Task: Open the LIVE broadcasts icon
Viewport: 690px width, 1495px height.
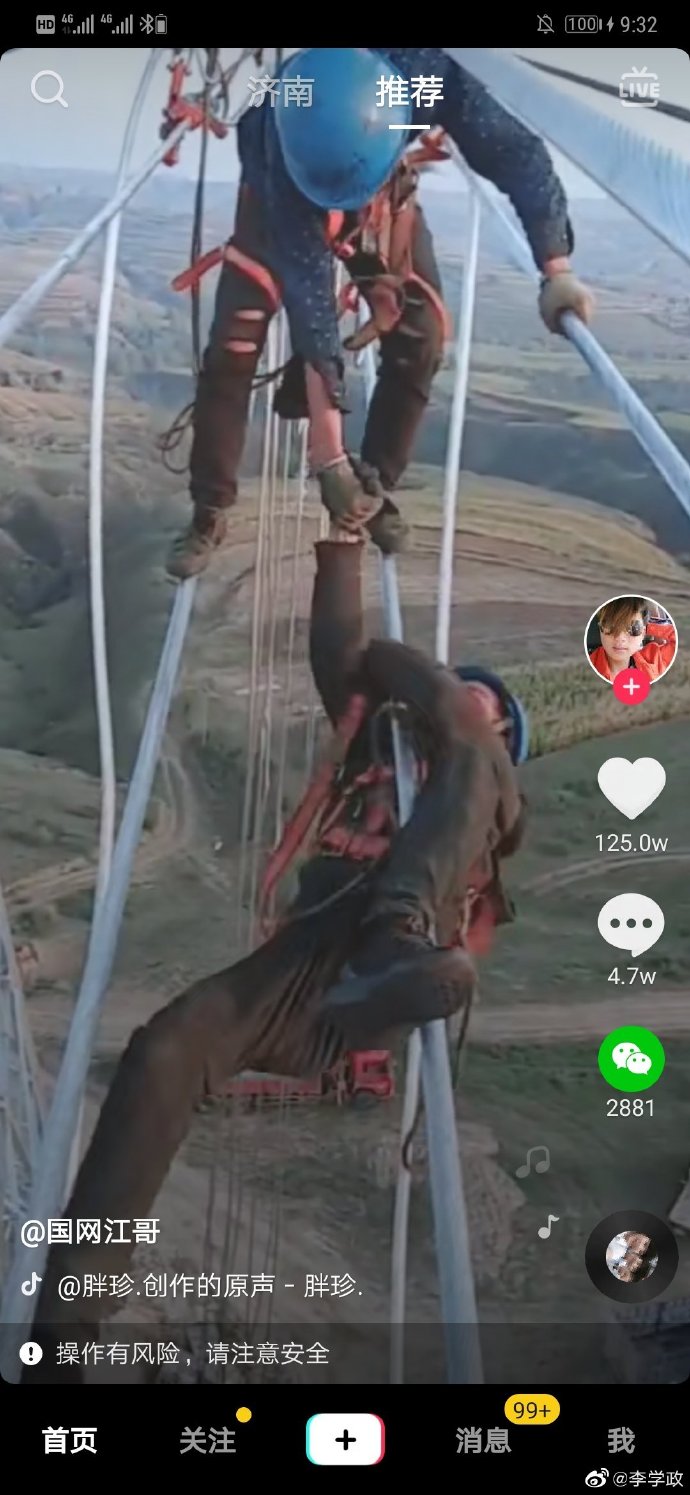Action: (x=639, y=88)
